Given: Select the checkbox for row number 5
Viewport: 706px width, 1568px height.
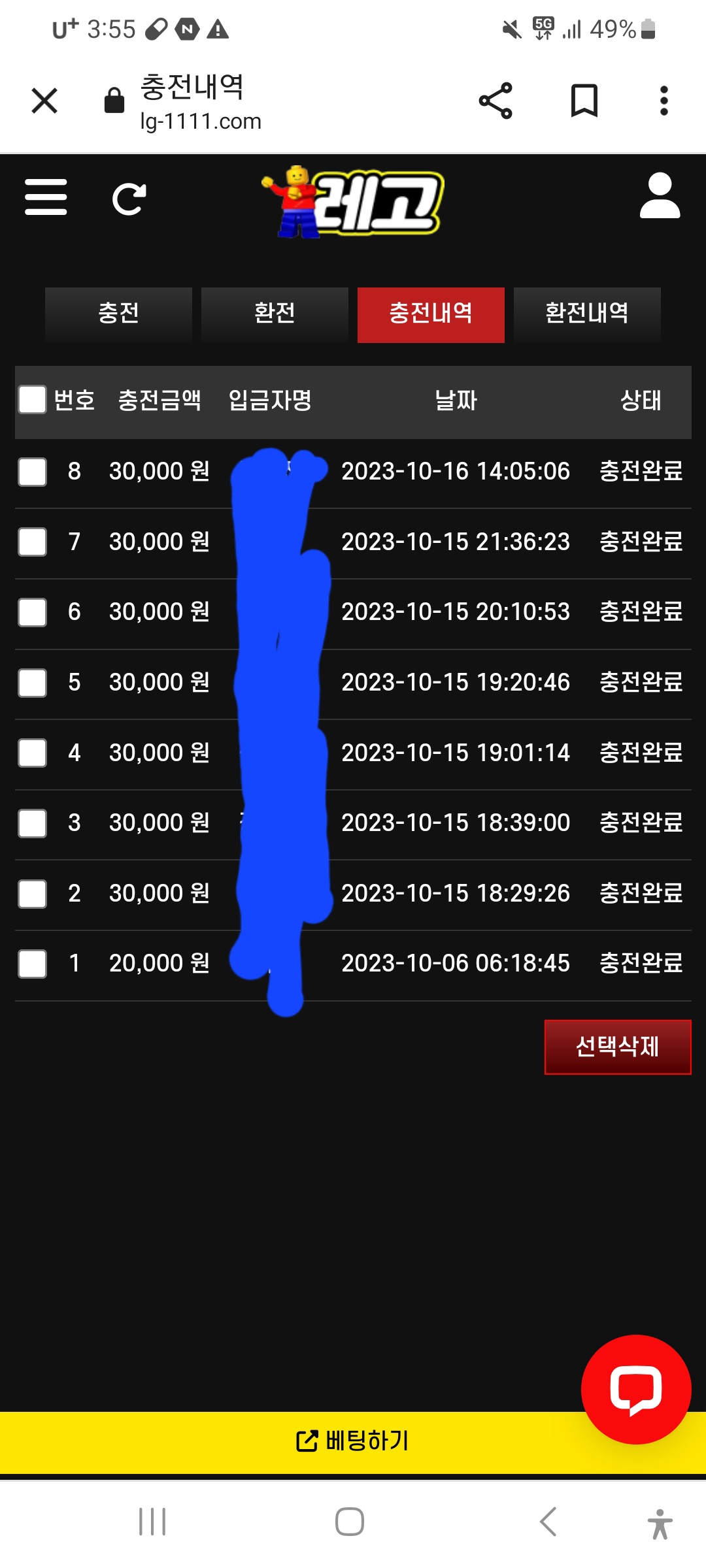Looking at the screenshot, I should [33, 683].
